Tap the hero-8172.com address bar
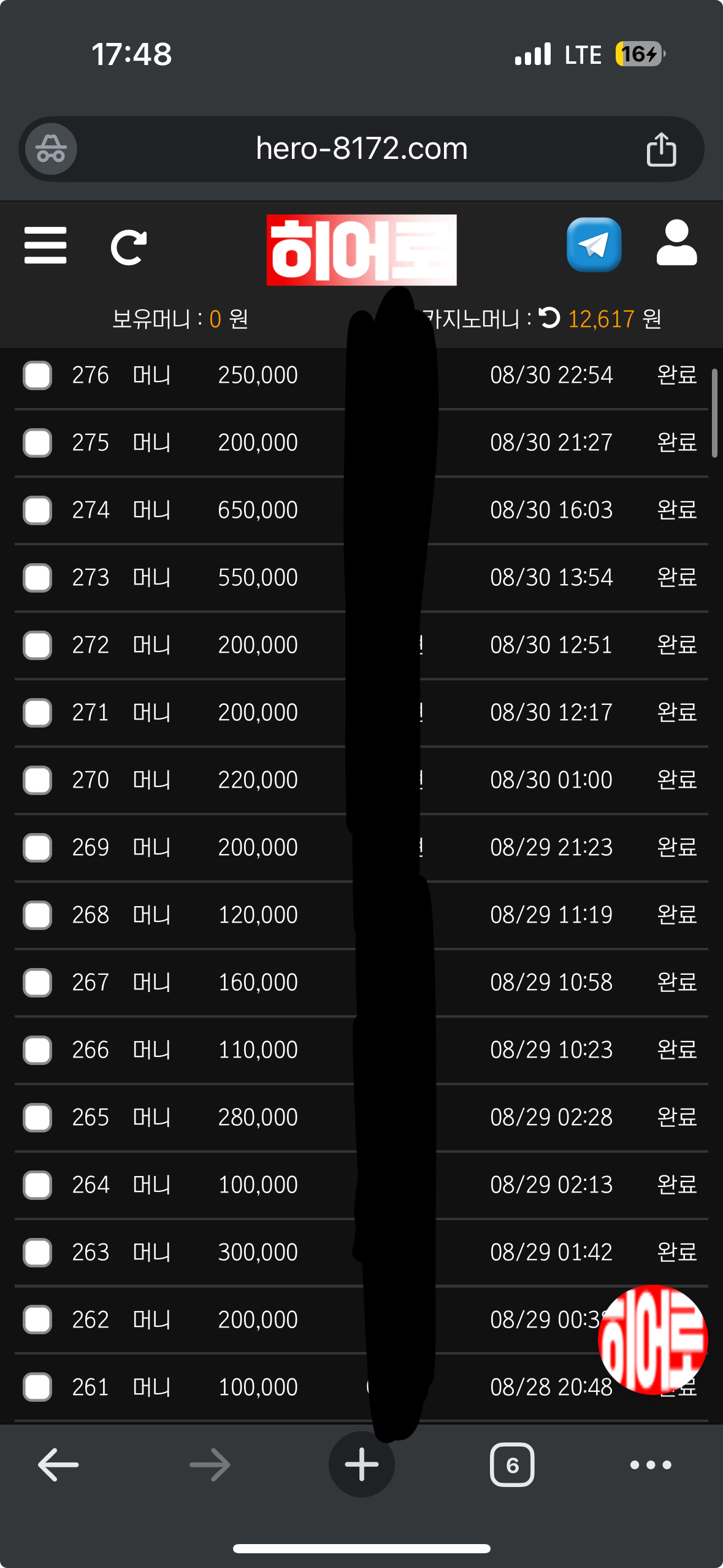The image size is (723, 1568). (361, 149)
